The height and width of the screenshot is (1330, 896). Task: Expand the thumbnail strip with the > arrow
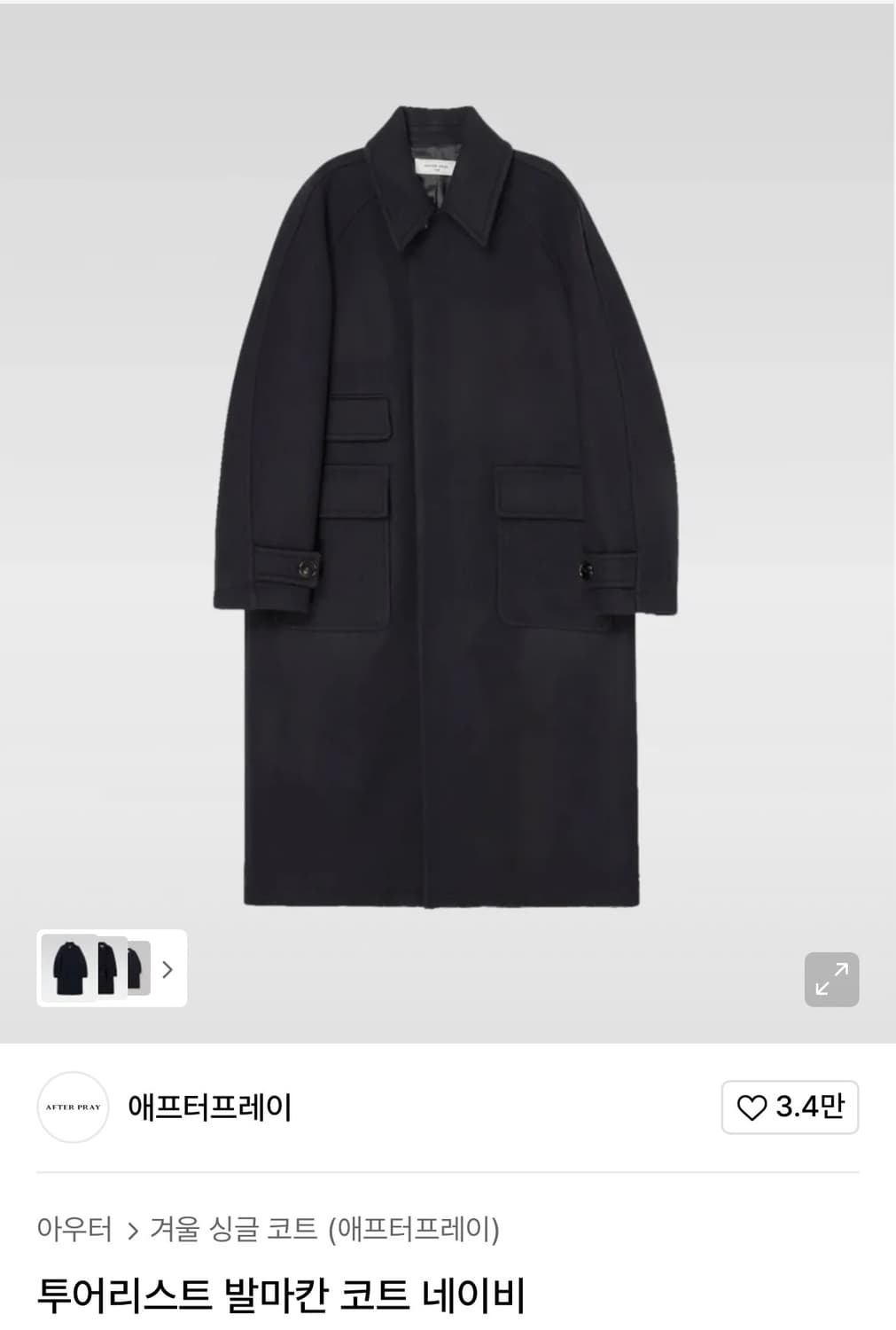[168, 970]
